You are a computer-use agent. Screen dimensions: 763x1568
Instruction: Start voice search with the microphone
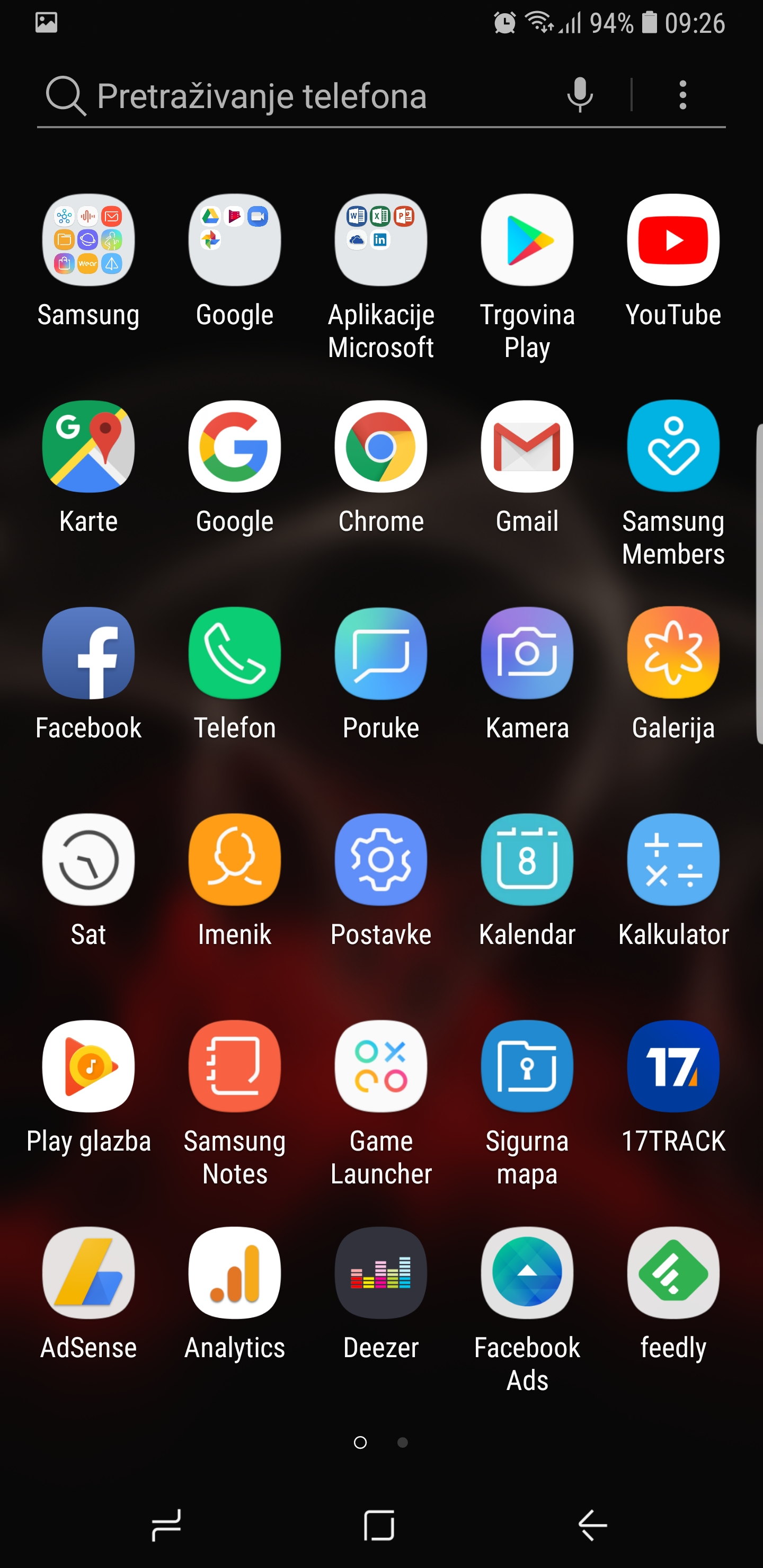[580, 95]
